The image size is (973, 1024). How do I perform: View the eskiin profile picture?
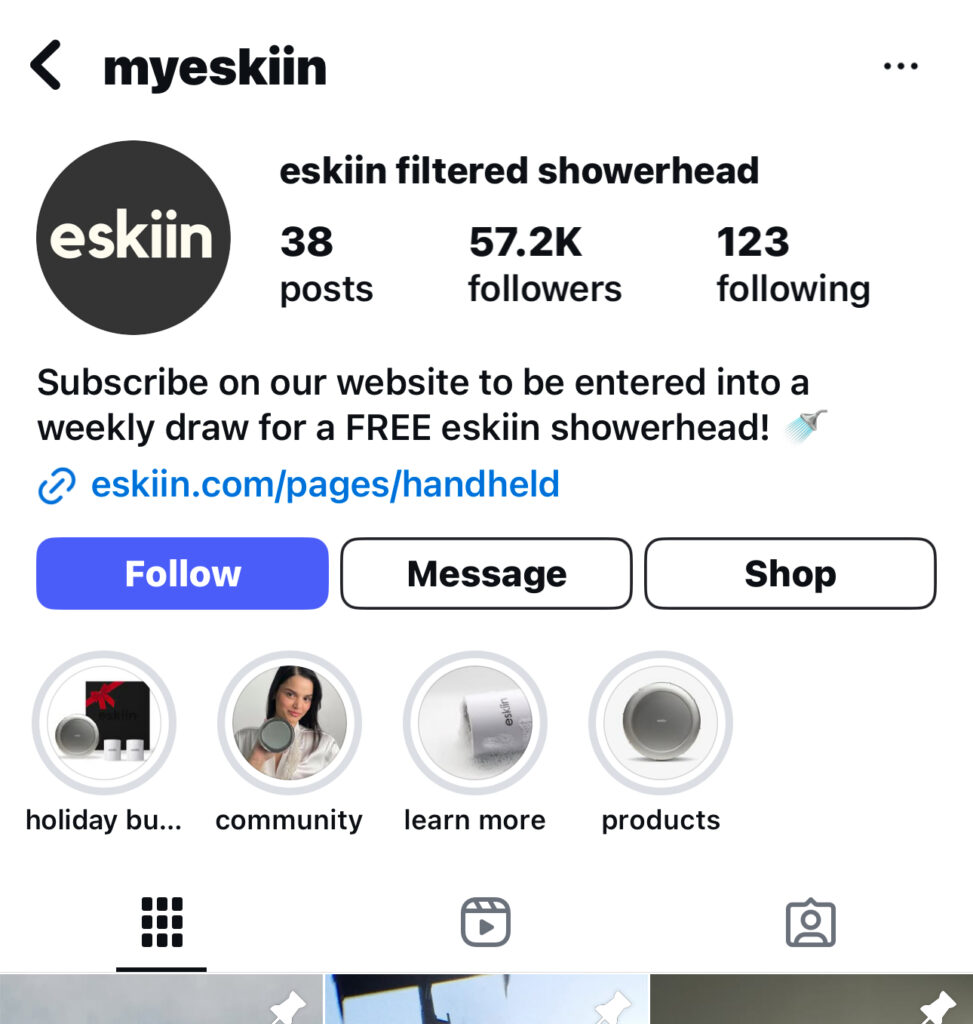[133, 238]
